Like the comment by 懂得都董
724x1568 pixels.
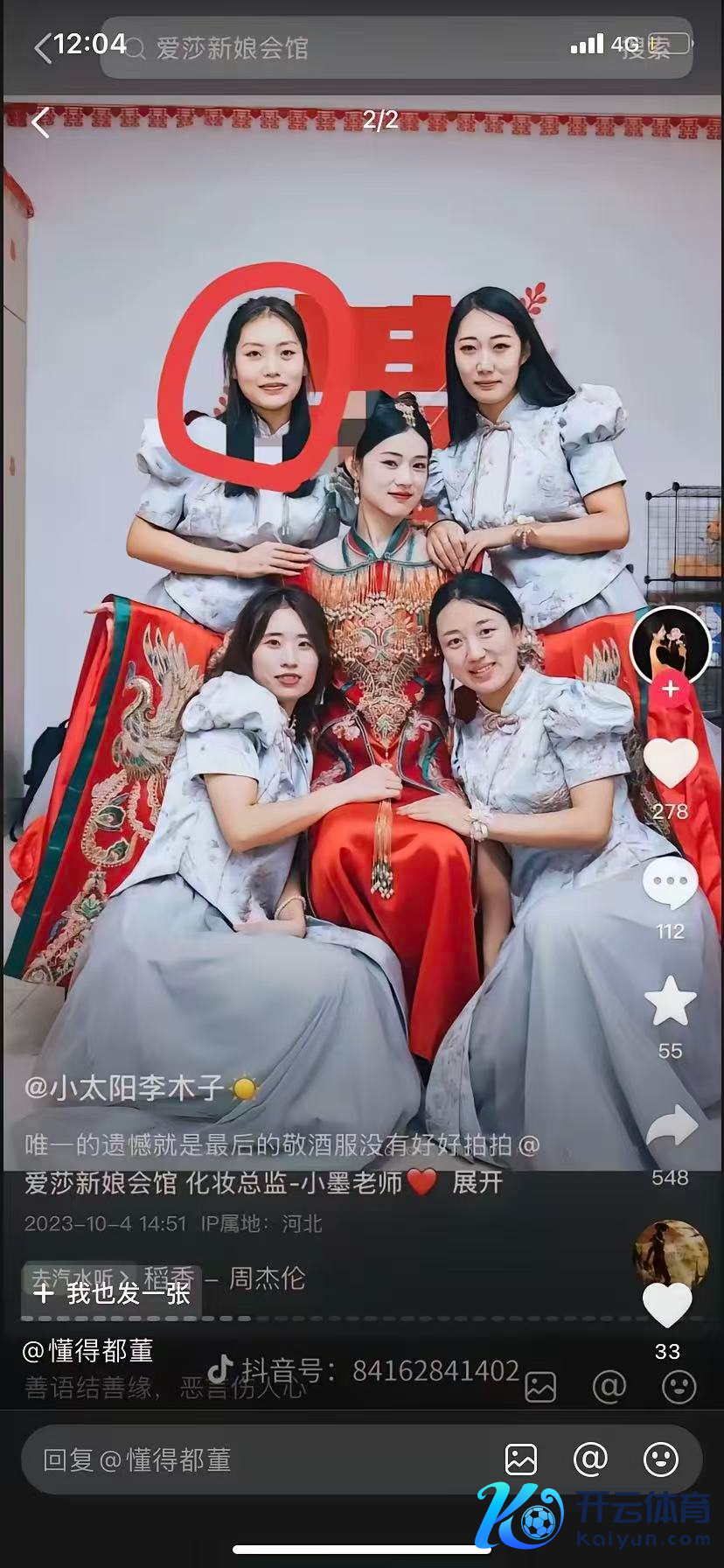667,1305
